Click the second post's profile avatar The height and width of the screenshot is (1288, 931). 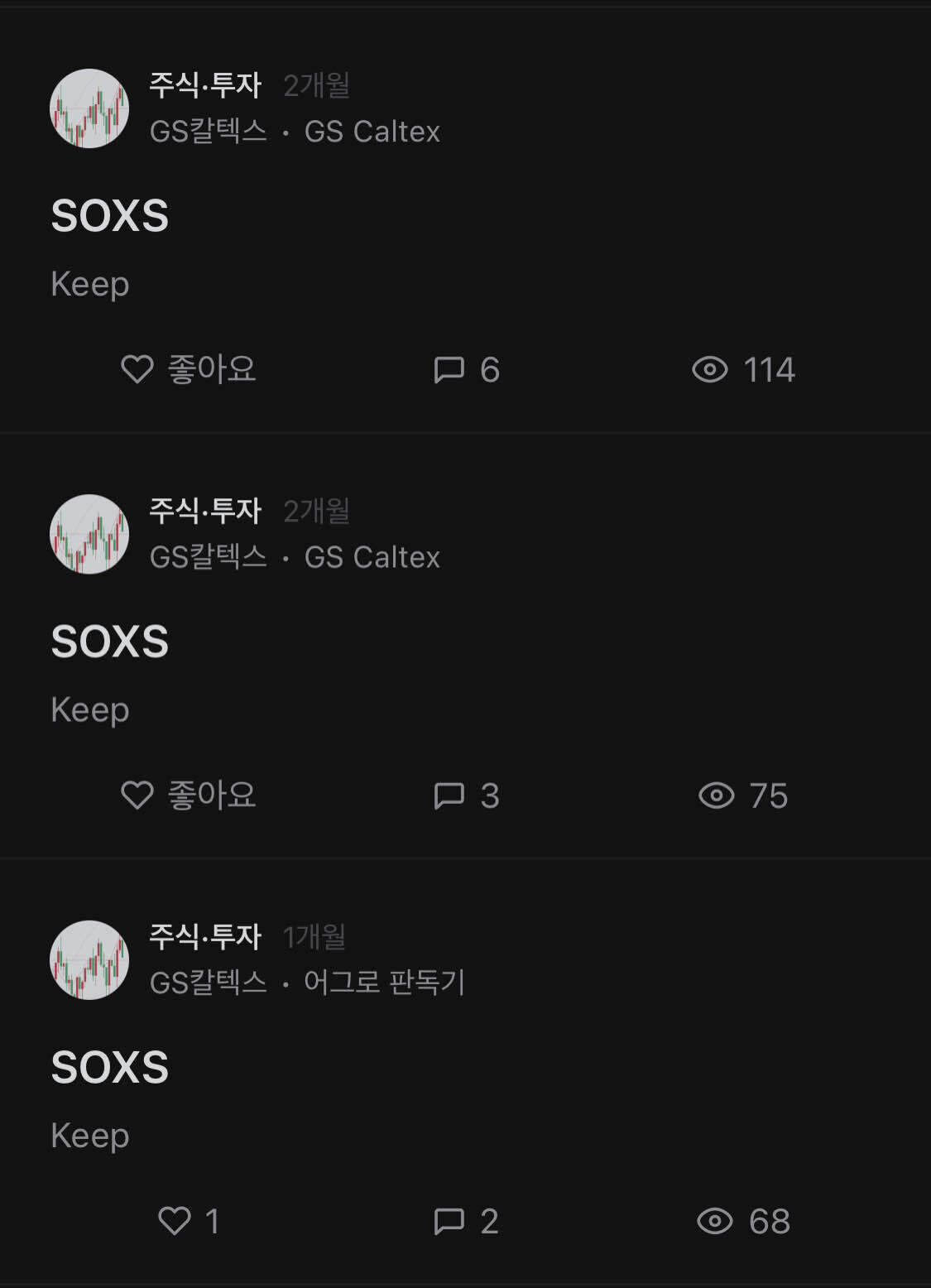coord(87,533)
